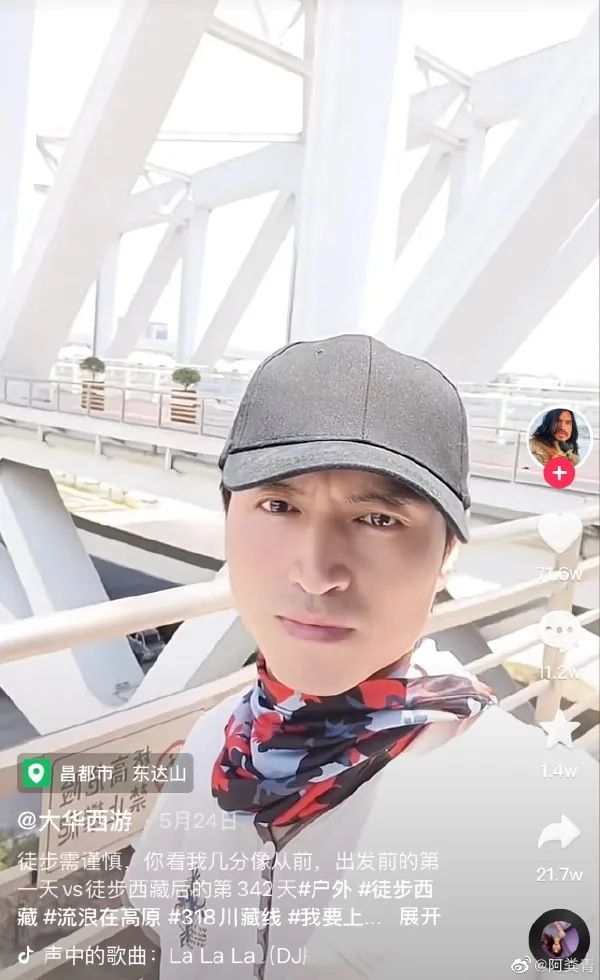Open the comments bubble
The image size is (600, 980).
click(558, 631)
